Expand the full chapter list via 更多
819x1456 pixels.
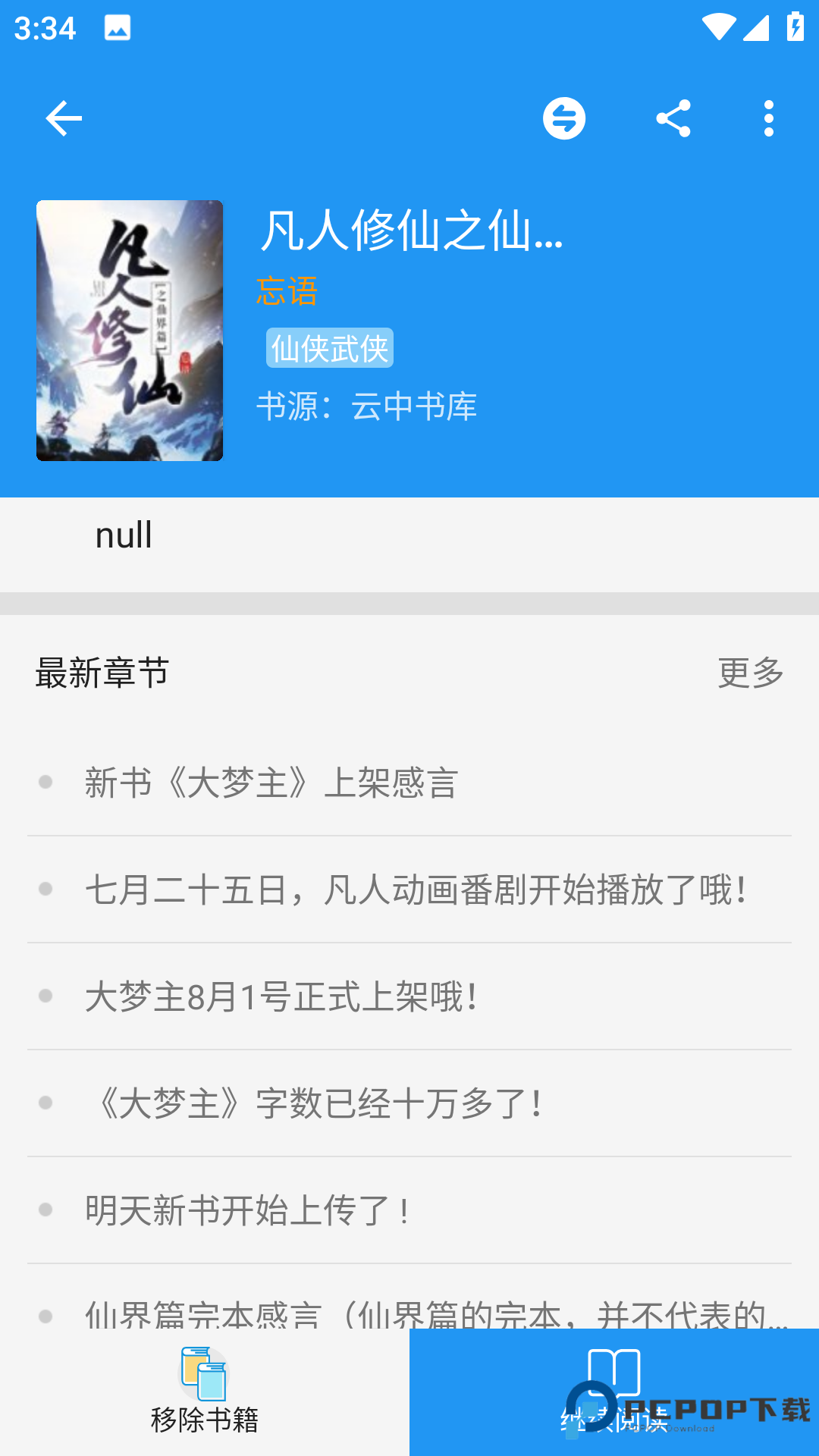(x=748, y=673)
